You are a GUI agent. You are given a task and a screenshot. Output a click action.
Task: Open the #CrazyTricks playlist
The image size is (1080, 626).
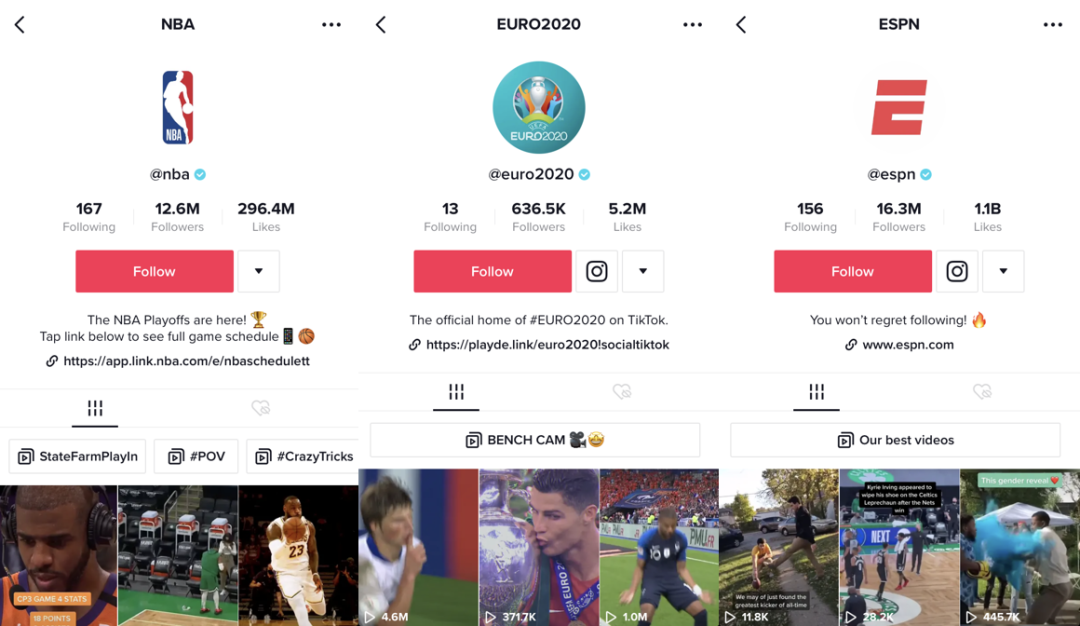click(x=304, y=456)
